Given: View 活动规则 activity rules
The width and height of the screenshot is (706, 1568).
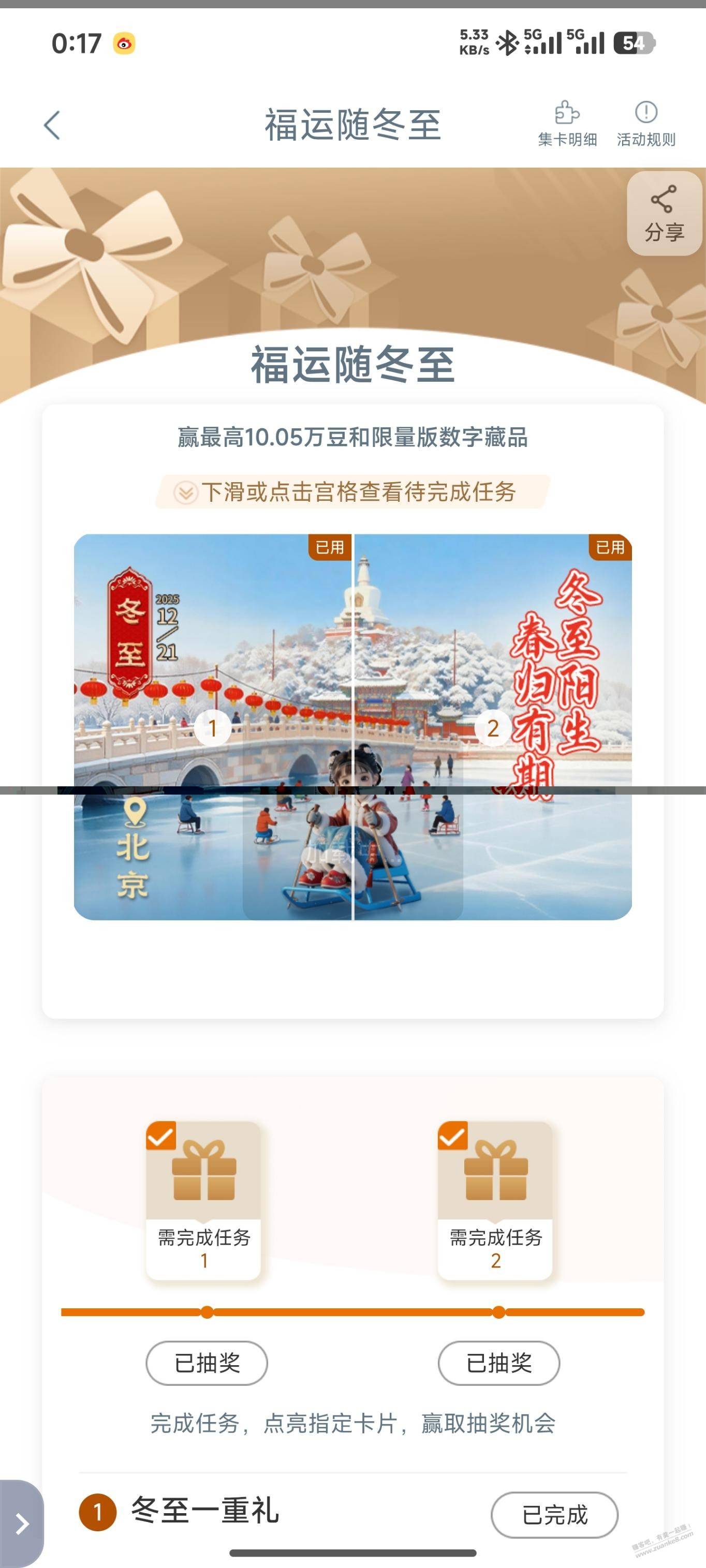Looking at the screenshot, I should tap(645, 124).
